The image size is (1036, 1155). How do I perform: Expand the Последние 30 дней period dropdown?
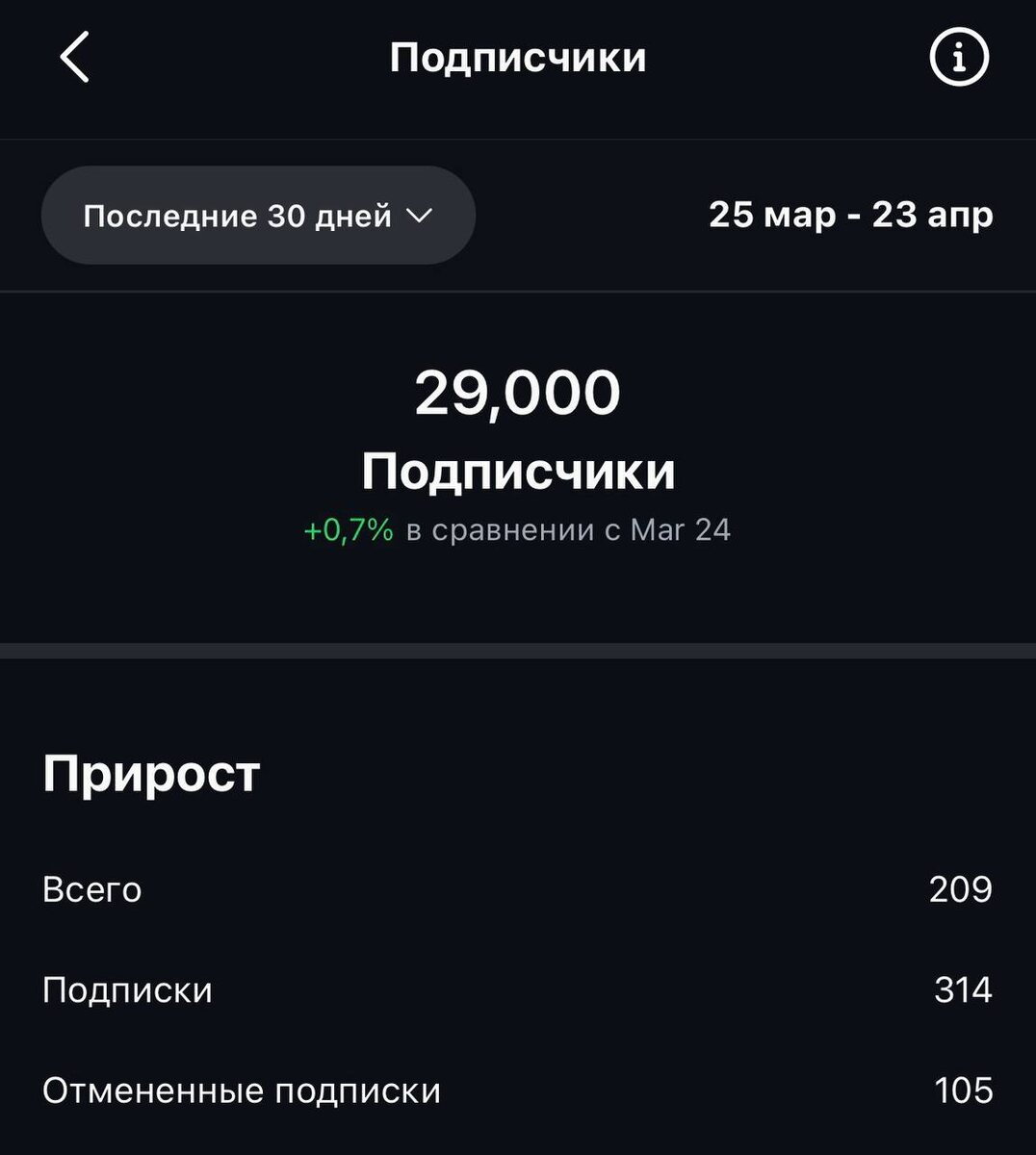[258, 216]
